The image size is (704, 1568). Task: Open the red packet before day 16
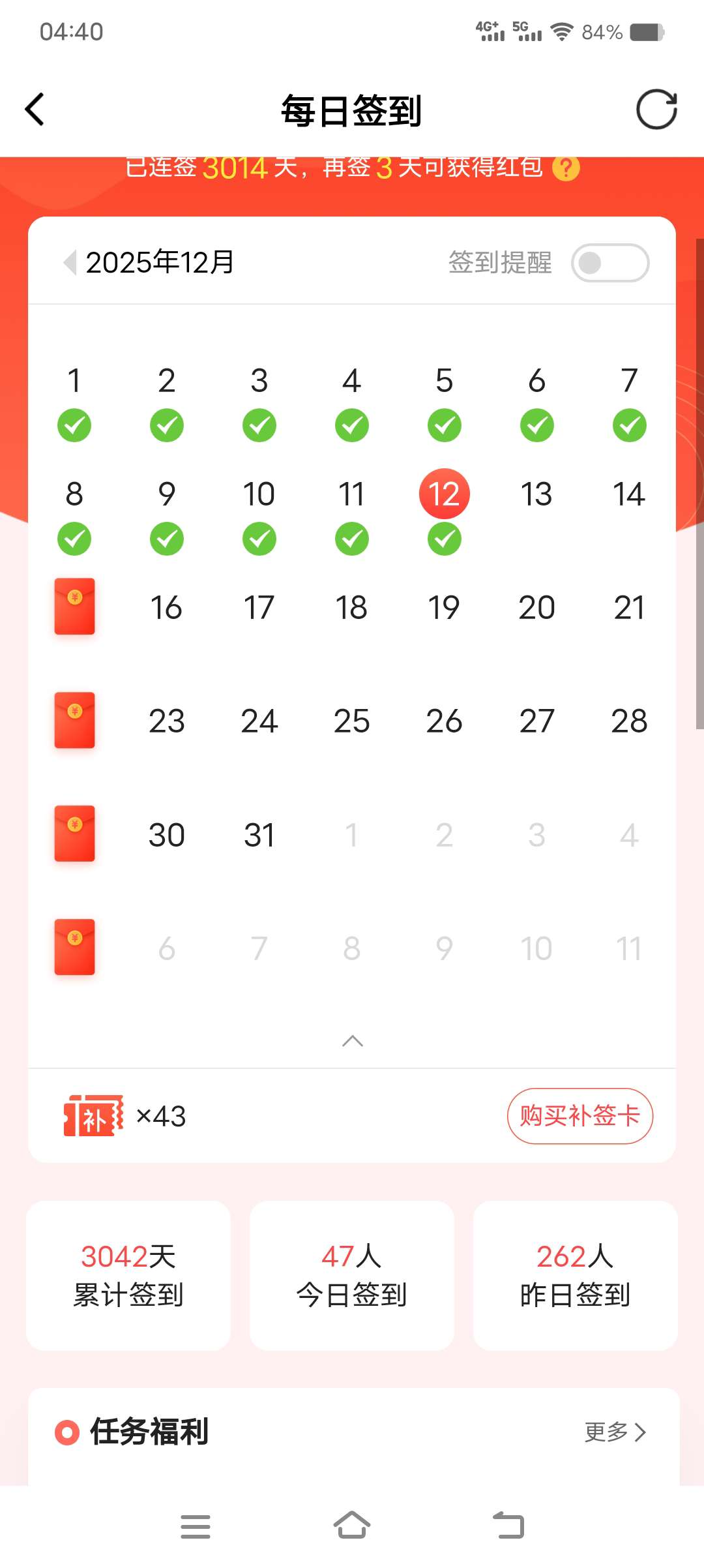pyautogui.click(x=74, y=607)
